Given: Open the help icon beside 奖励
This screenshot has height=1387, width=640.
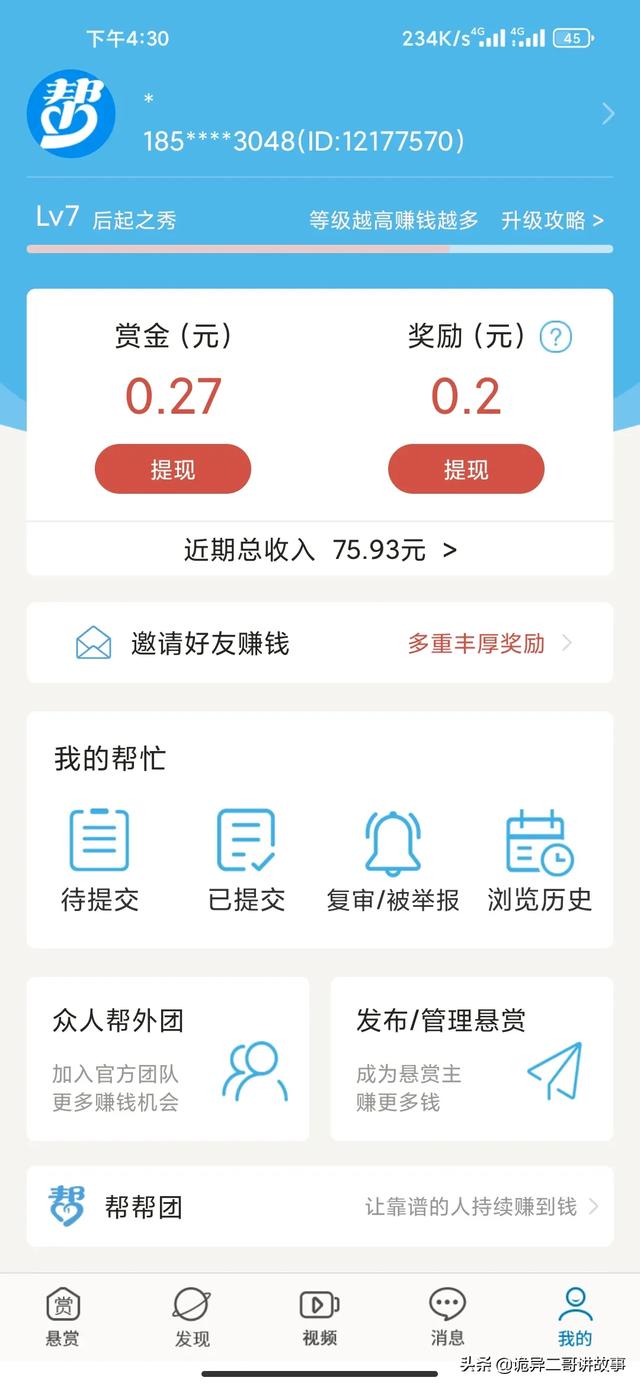Looking at the screenshot, I should (x=556, y=337).
